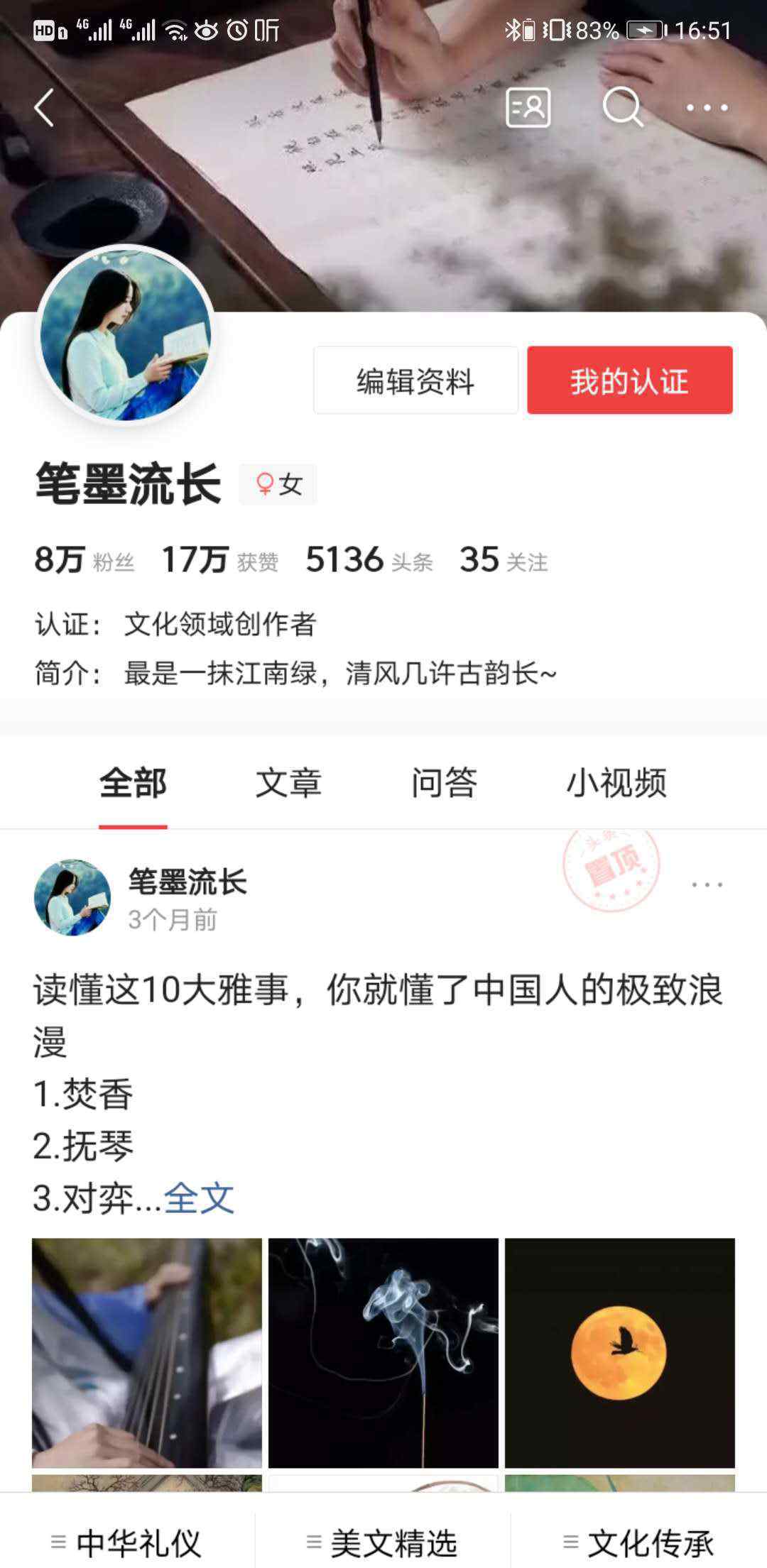Switch to the 问答 tab
Image resolution: width=767 pixels, height=1568 pixels.
pyautogui.click(x=444, y=784)
